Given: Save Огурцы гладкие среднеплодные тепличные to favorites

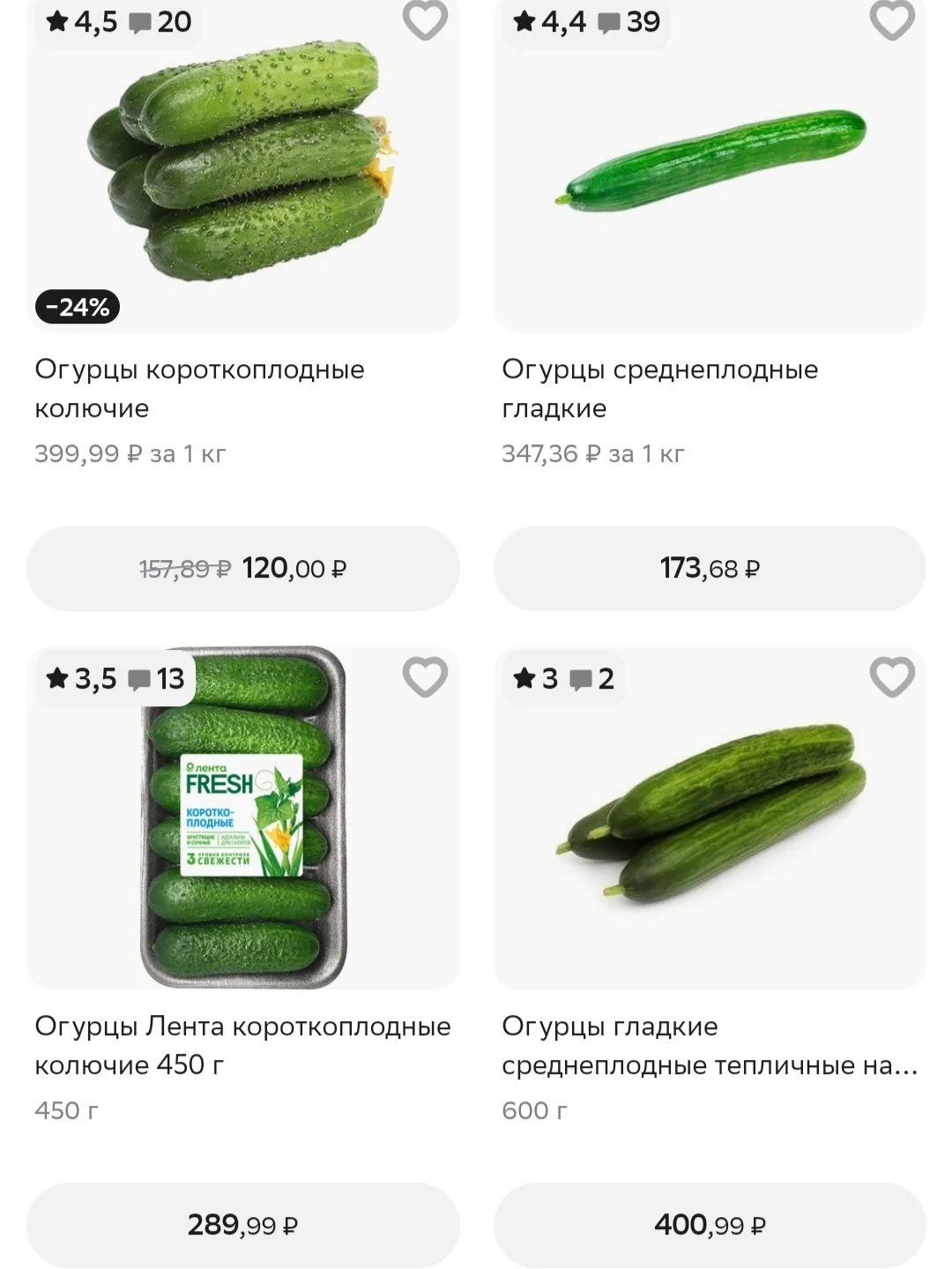Looking at the screenshot, I should (892, 677).
